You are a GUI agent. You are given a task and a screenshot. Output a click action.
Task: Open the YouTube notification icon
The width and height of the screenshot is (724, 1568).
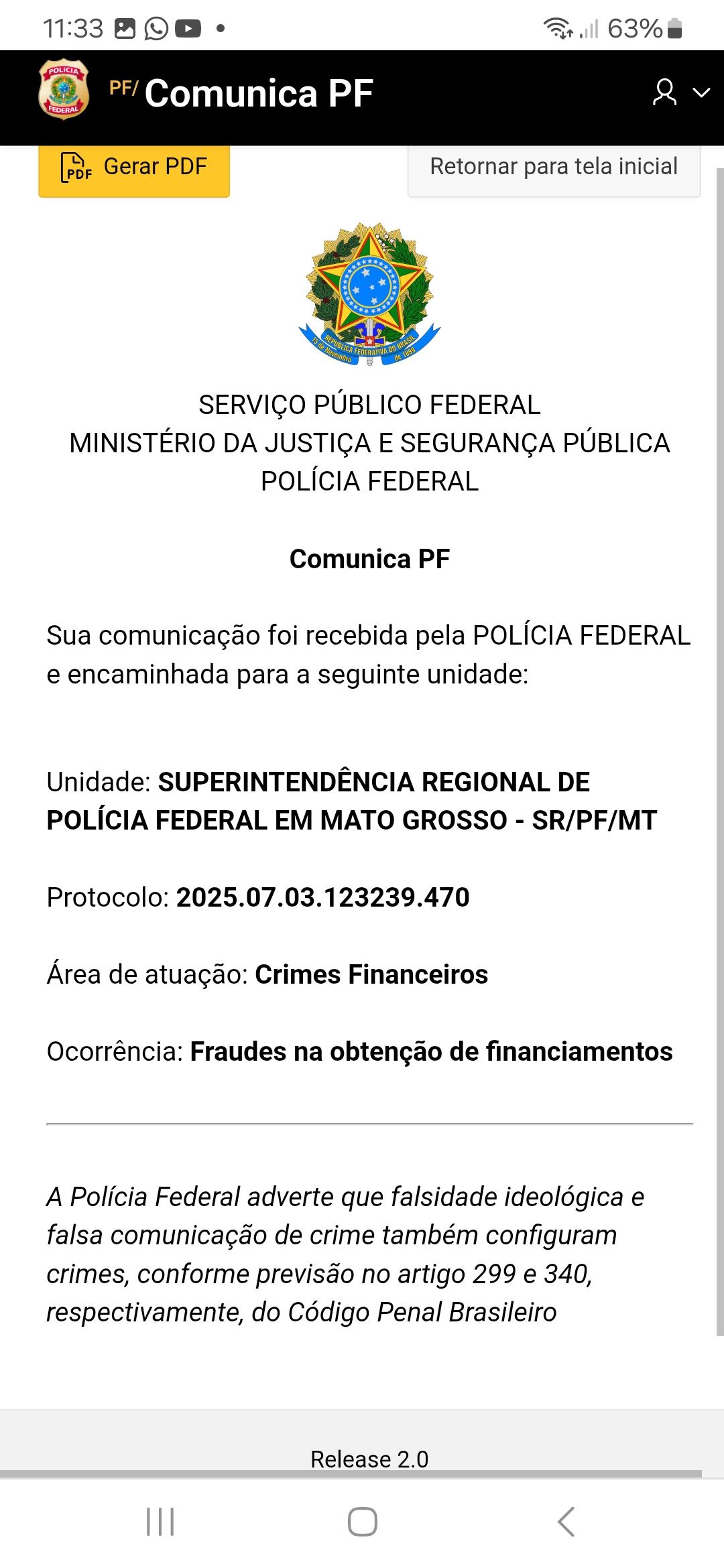(x=190, y=28)
